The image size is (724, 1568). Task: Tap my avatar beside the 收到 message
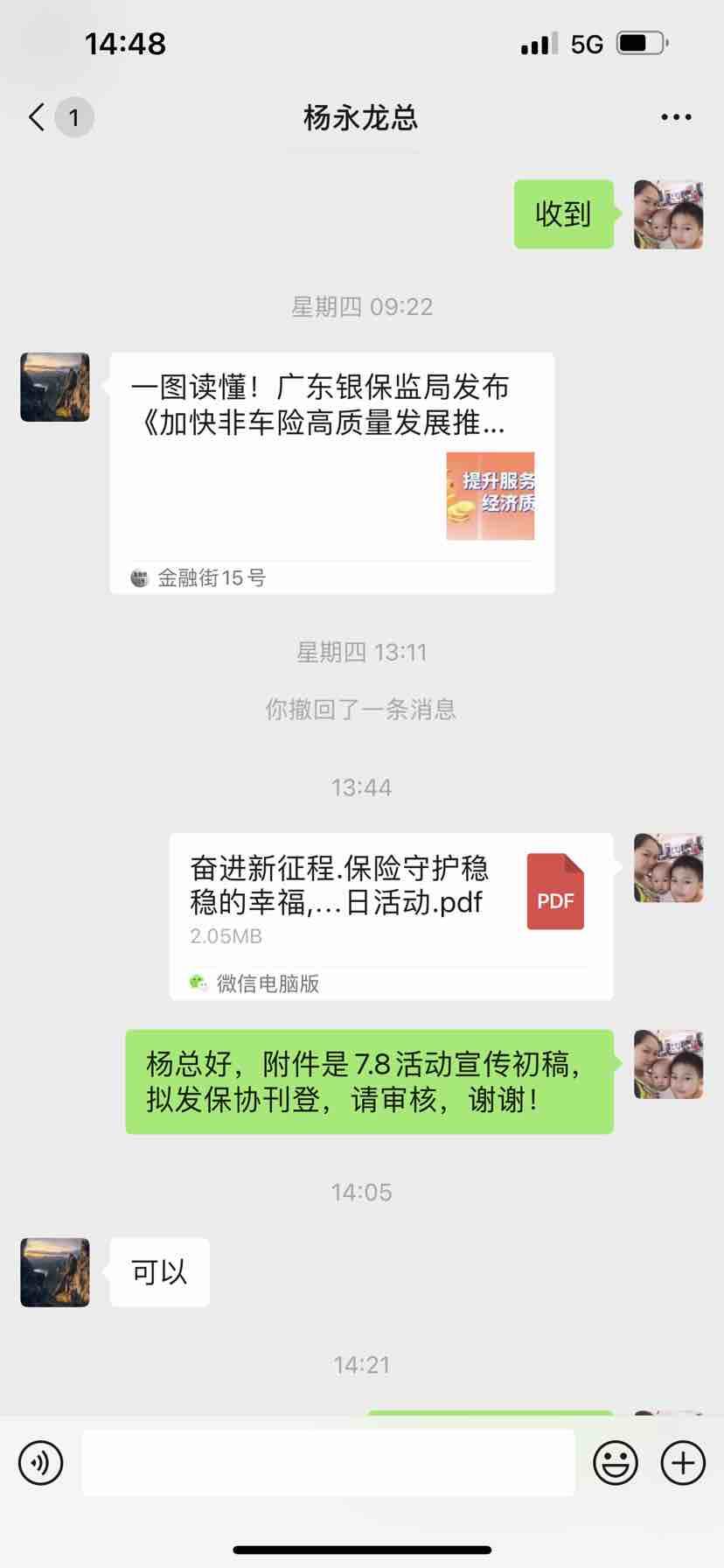pyautogui.click(x=668, y=214)
